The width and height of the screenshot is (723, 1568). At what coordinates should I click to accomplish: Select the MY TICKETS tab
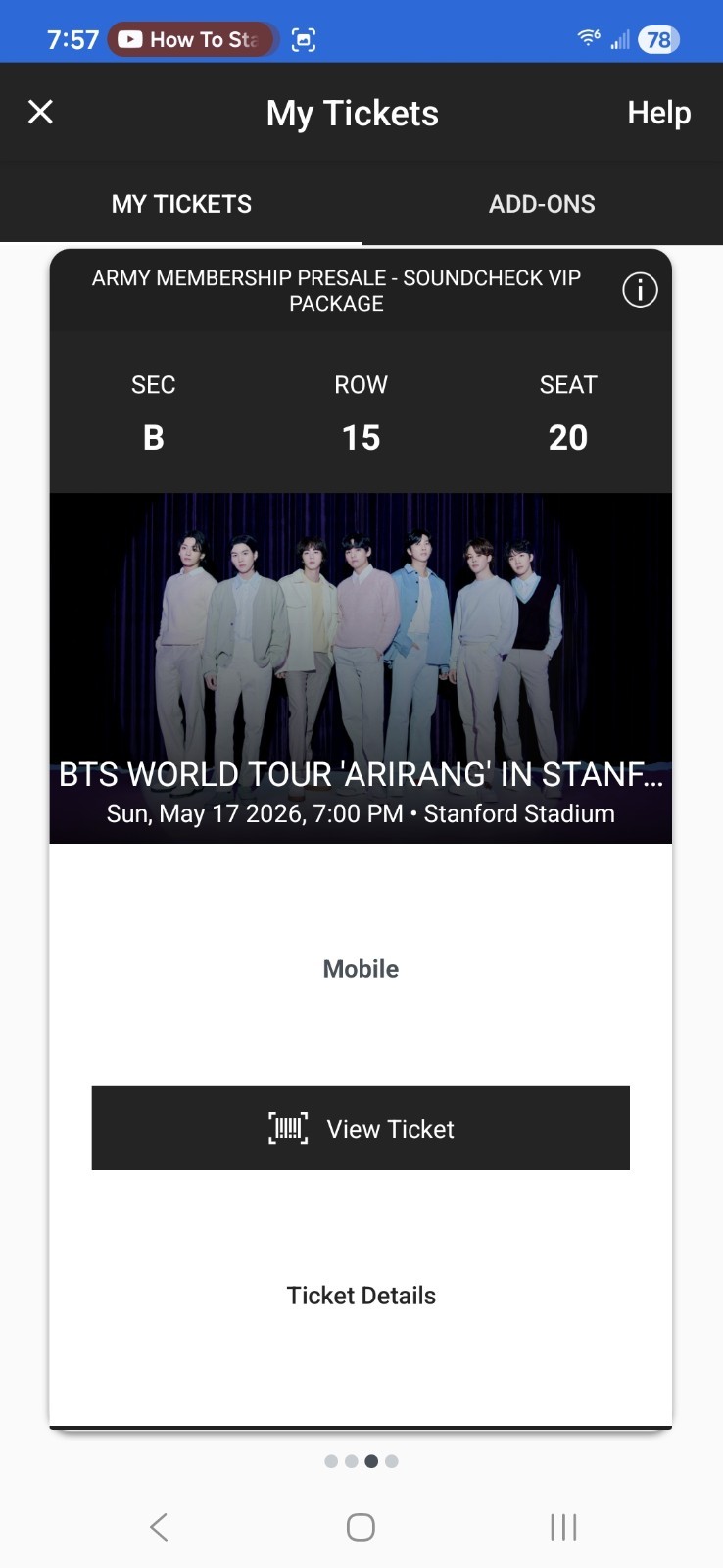(x=181, y=204)
